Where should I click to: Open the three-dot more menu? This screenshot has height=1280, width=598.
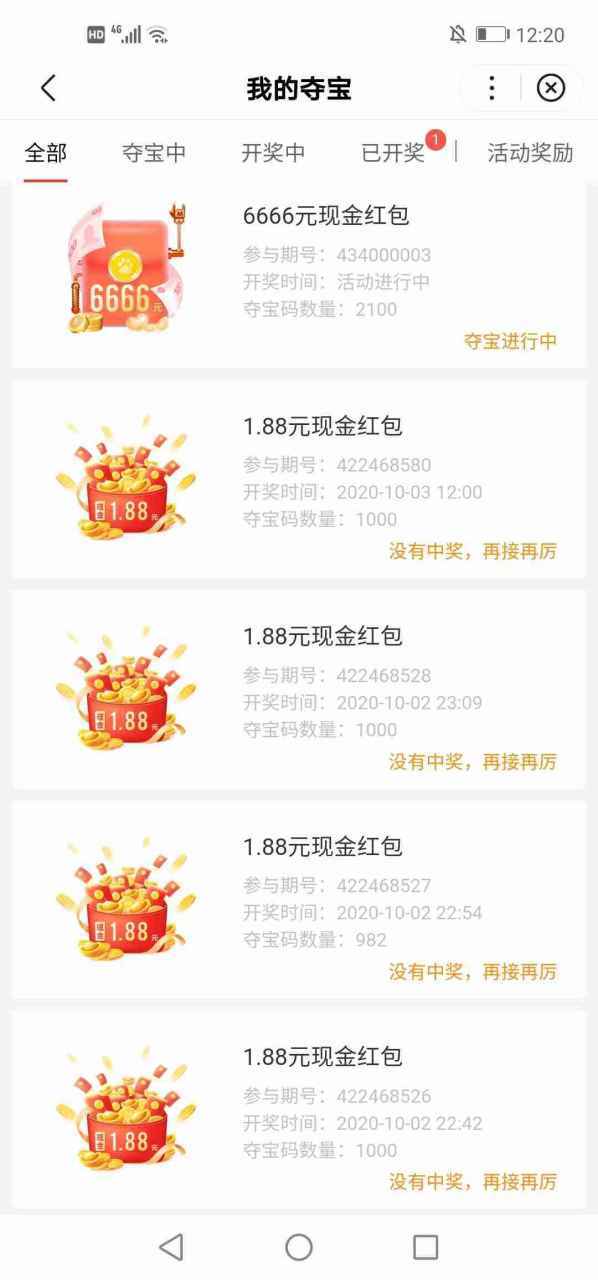[x=491, y=88]
